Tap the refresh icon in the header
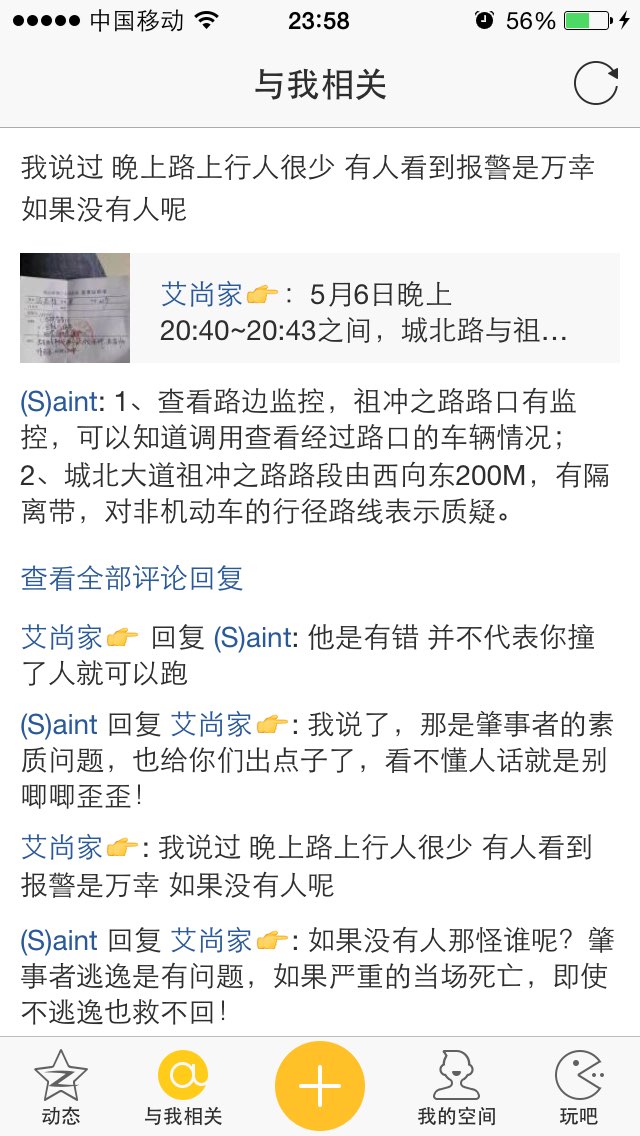The width and height of the screenshot is (640, 1136). tap(595, 84)
